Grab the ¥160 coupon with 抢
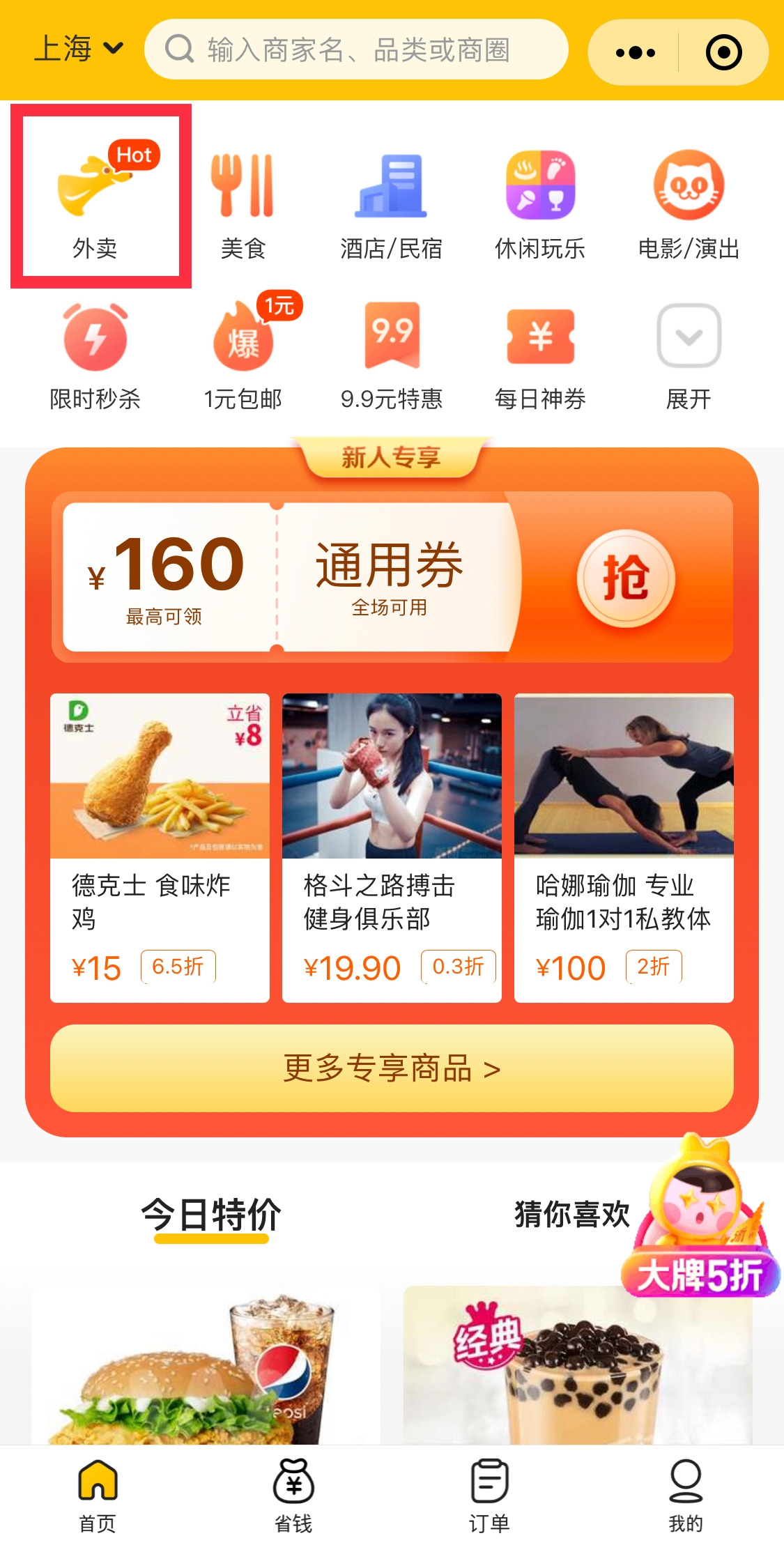 tap(625, 578)
